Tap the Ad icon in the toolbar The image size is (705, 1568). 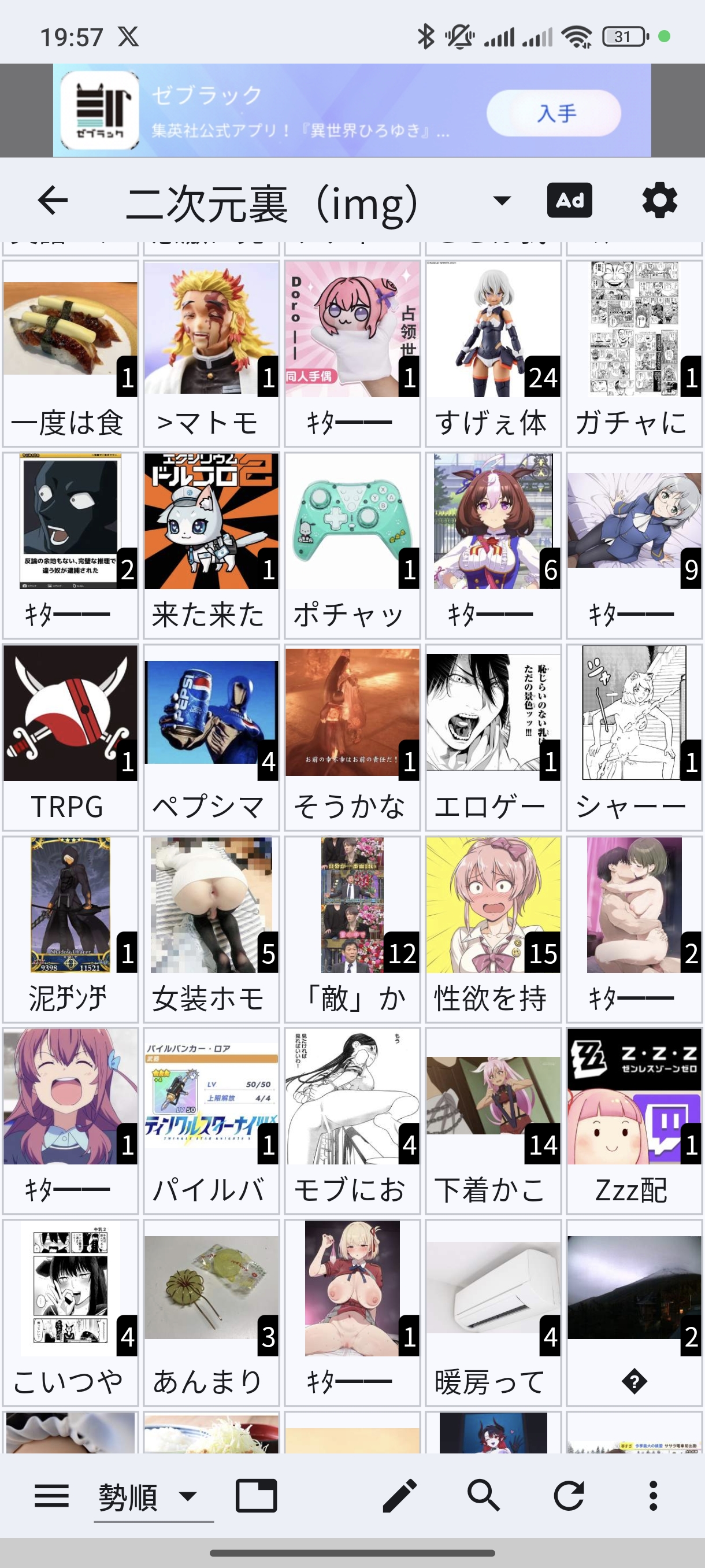pyautogui.click(x=569, y=200)
